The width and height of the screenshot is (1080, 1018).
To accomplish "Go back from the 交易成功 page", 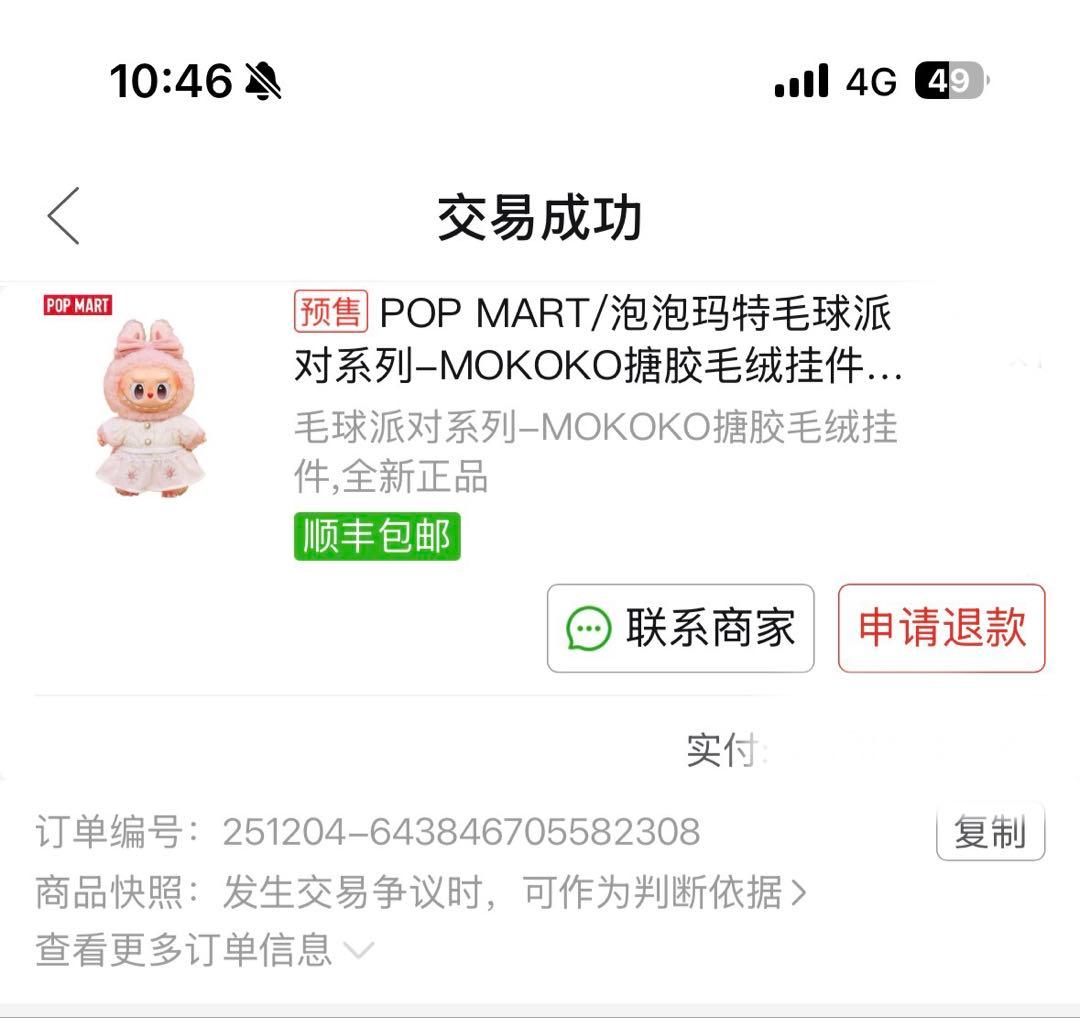I will [x=64, y=216].
